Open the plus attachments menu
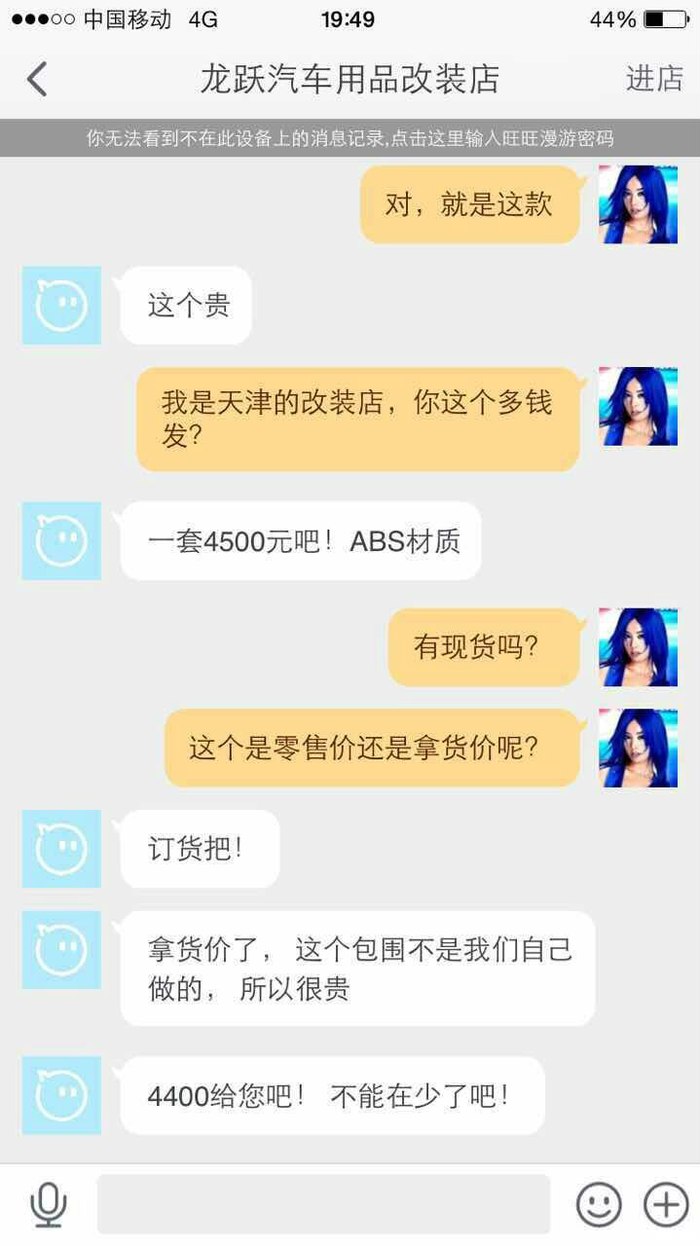 [665, 1204]
